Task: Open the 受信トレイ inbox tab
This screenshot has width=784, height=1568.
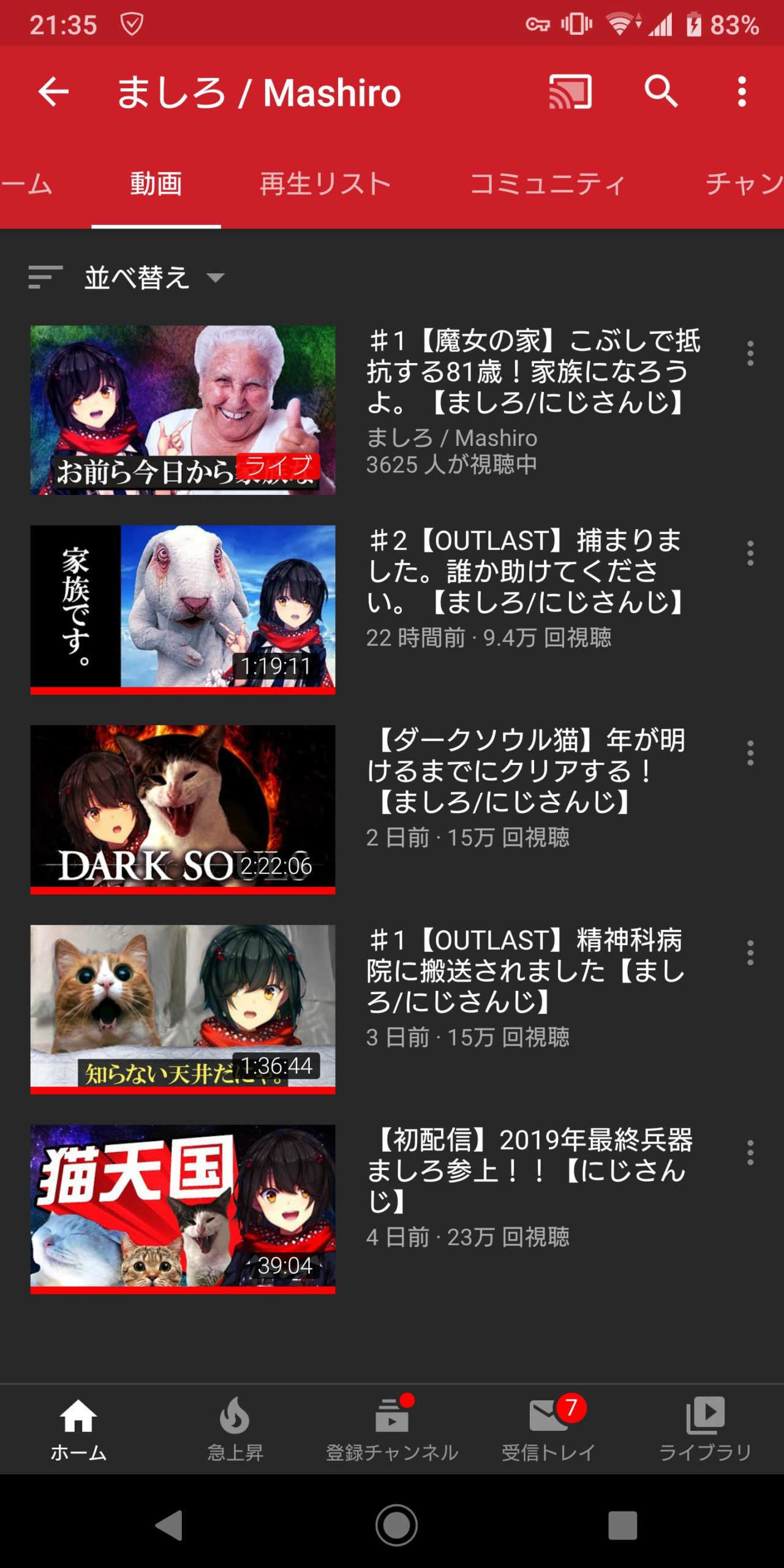Action: point(549,1428)
